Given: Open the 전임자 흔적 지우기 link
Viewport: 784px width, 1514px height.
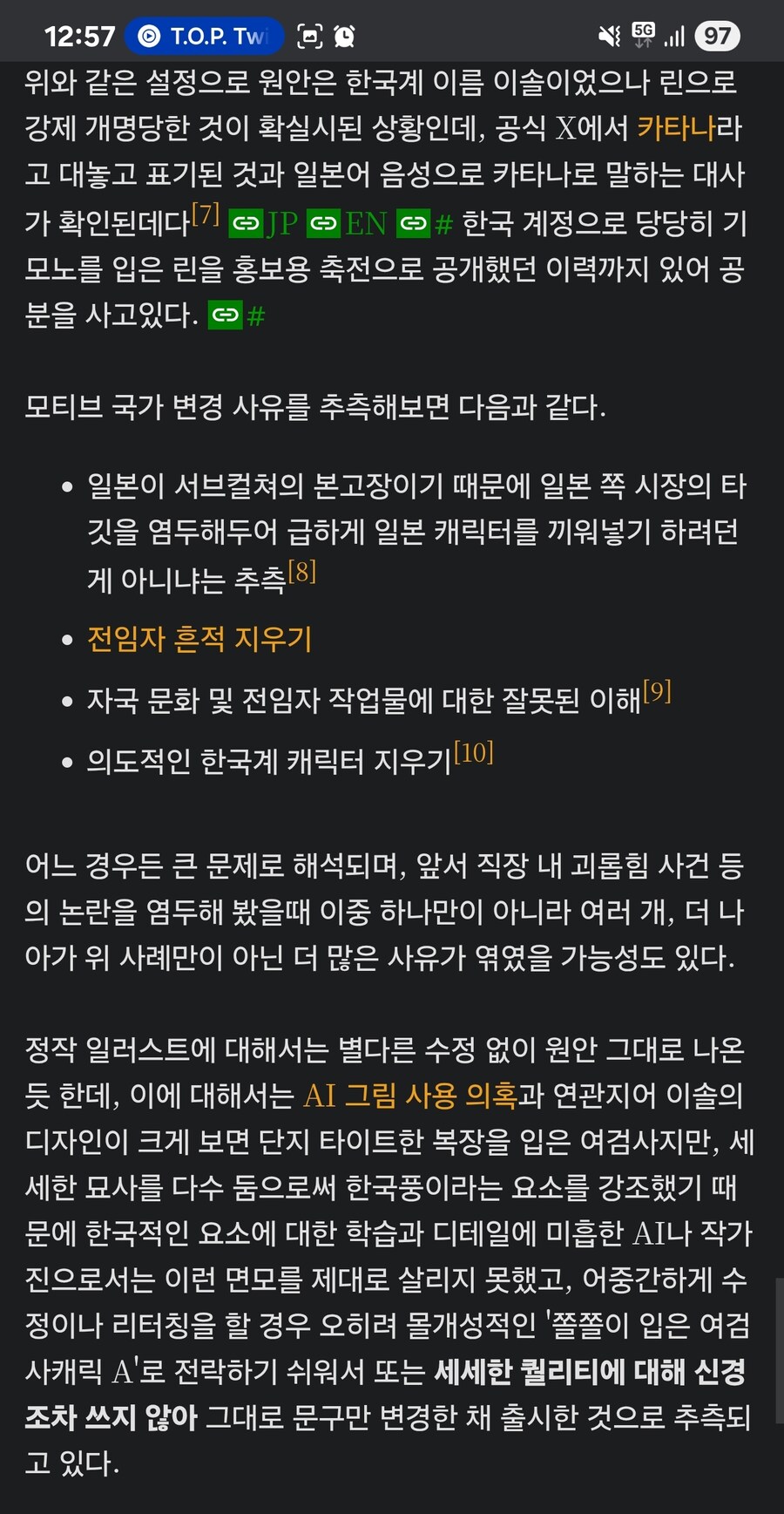Looking at the screenshot, I should [x=199, y=639].
